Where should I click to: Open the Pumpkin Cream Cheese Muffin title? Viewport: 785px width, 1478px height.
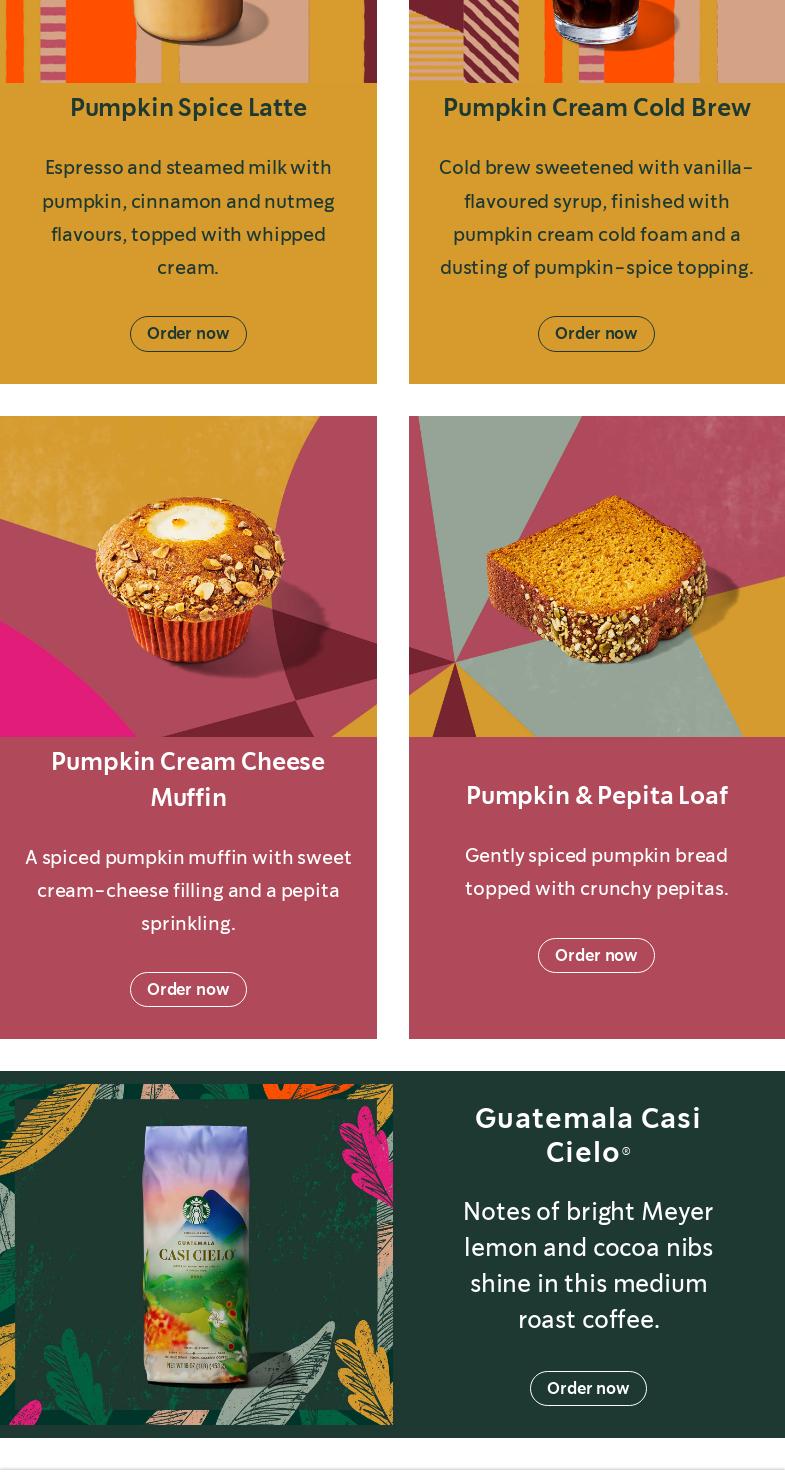tap(188, 779)
